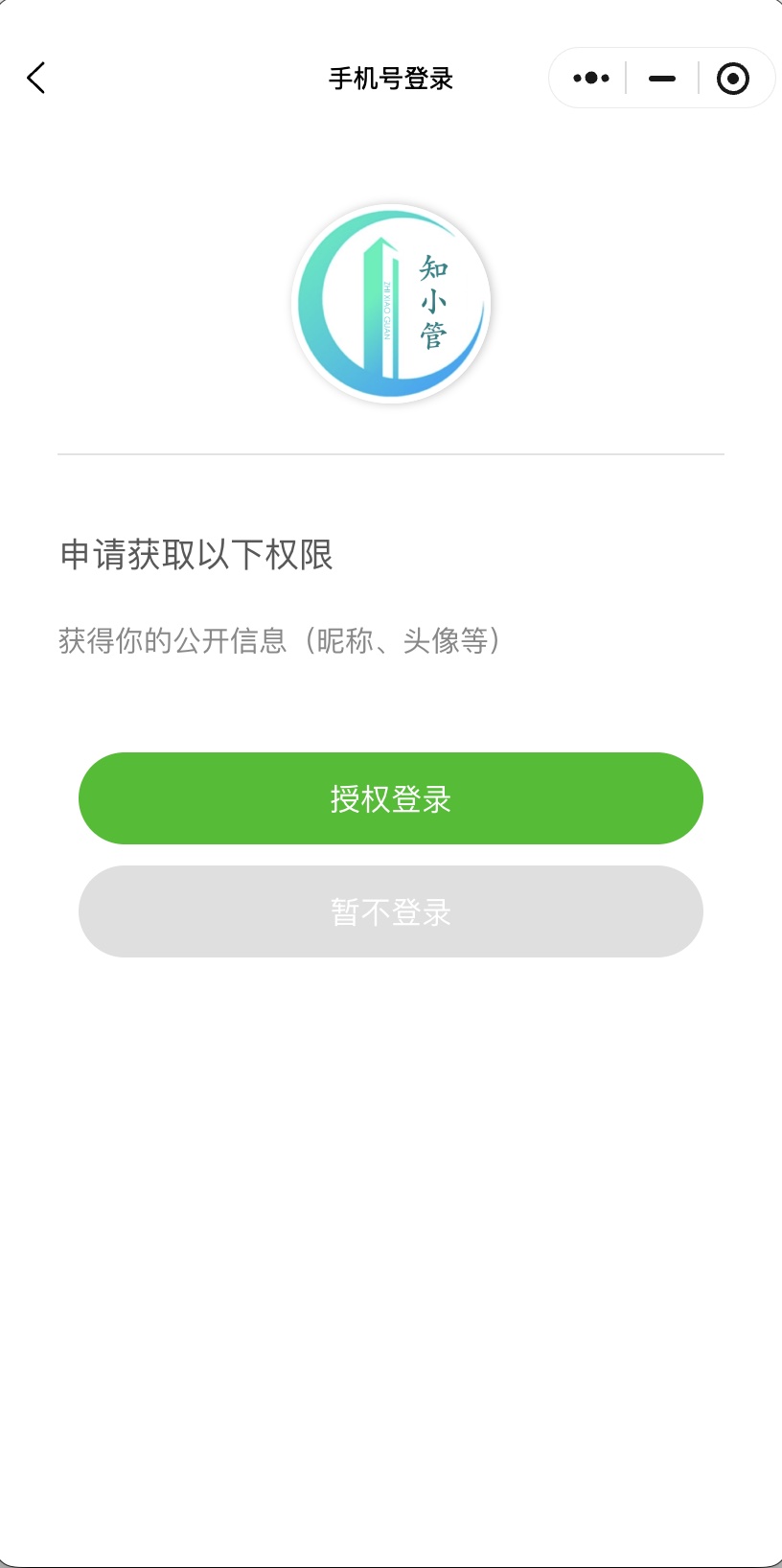The width and height of the screenshot is (782, 1568).
Task: Tap the 授权登录 button
Action: (x=391, y=798)
